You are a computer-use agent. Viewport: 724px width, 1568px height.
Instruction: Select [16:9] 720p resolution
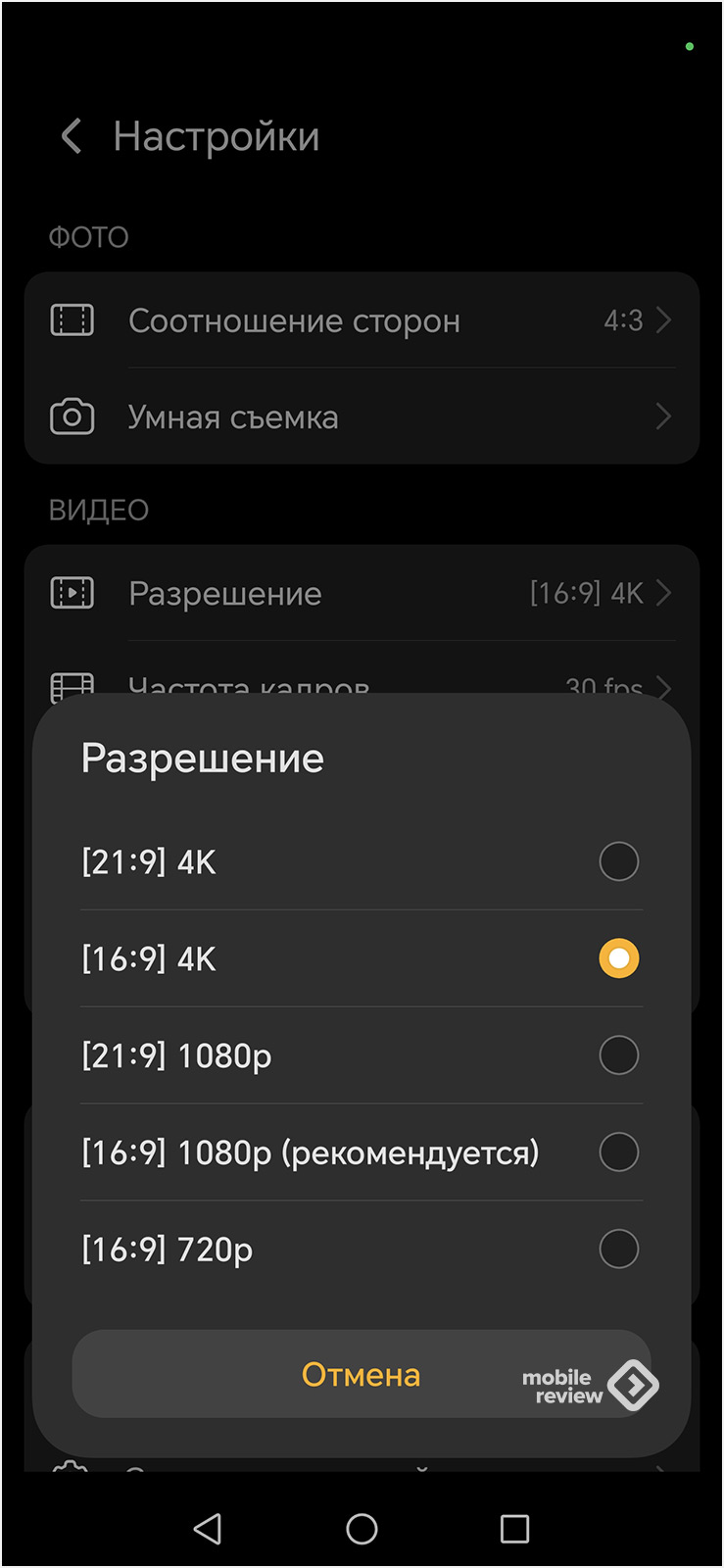(361, 1249)
